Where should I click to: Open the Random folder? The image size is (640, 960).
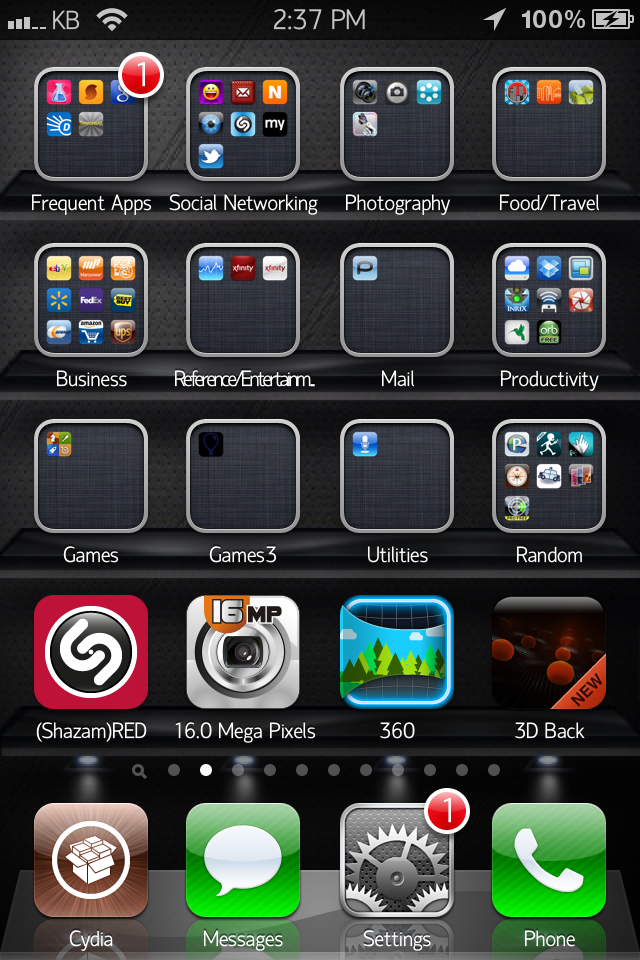549,476
